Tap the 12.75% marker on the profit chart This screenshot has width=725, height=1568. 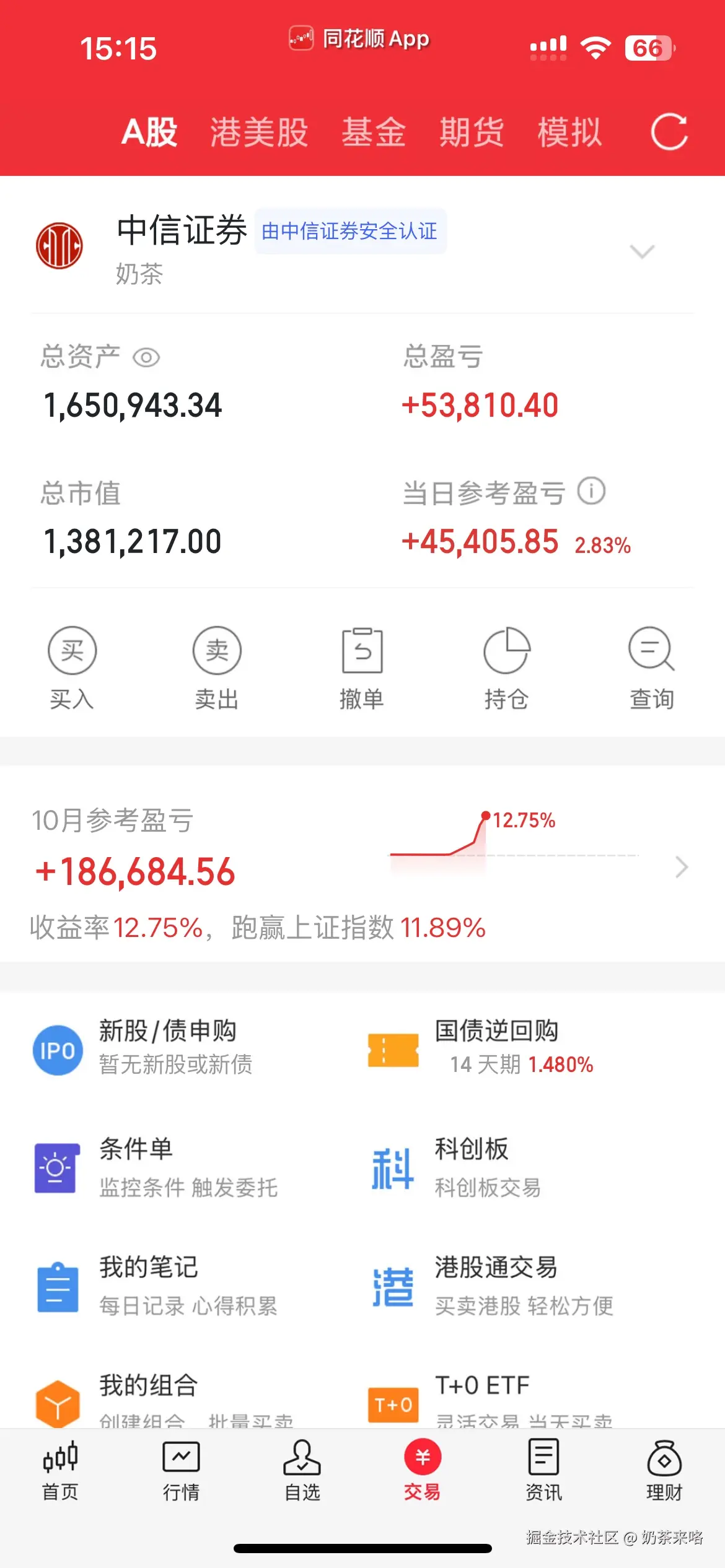tap(487, 817)
